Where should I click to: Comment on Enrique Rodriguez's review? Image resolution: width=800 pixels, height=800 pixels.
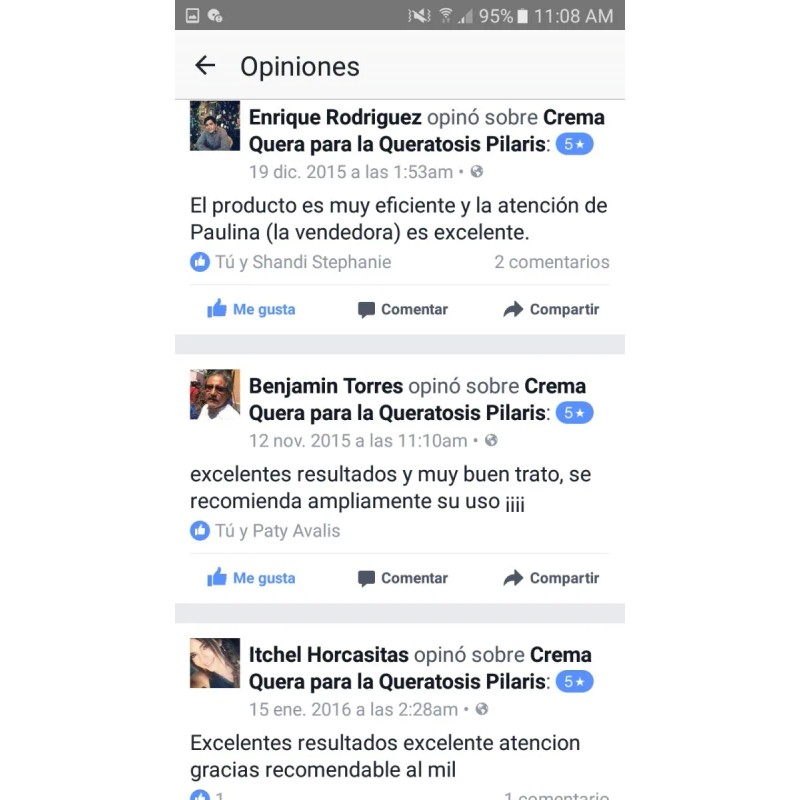(403, 309)
